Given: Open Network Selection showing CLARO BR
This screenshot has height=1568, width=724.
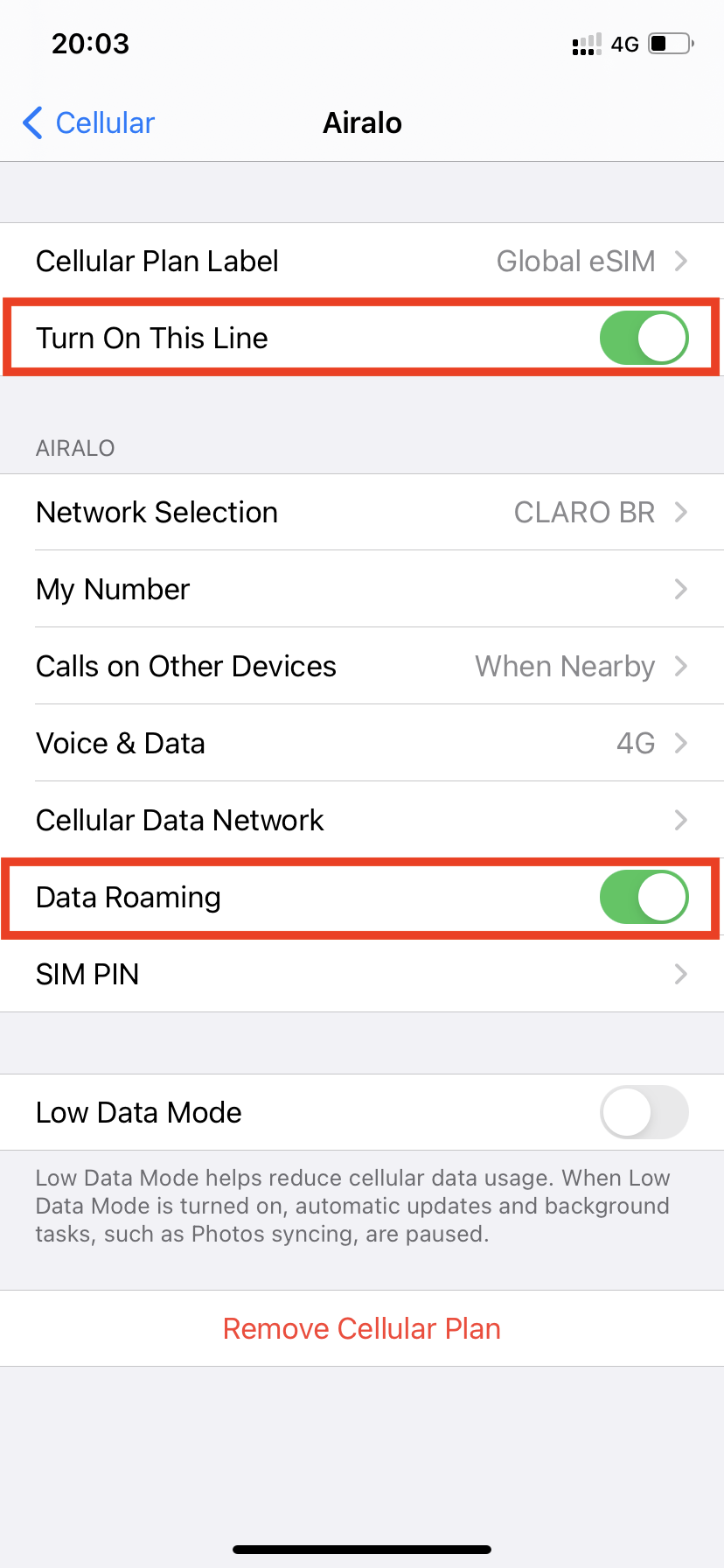Looking at the screenshot, I should 362,512.
